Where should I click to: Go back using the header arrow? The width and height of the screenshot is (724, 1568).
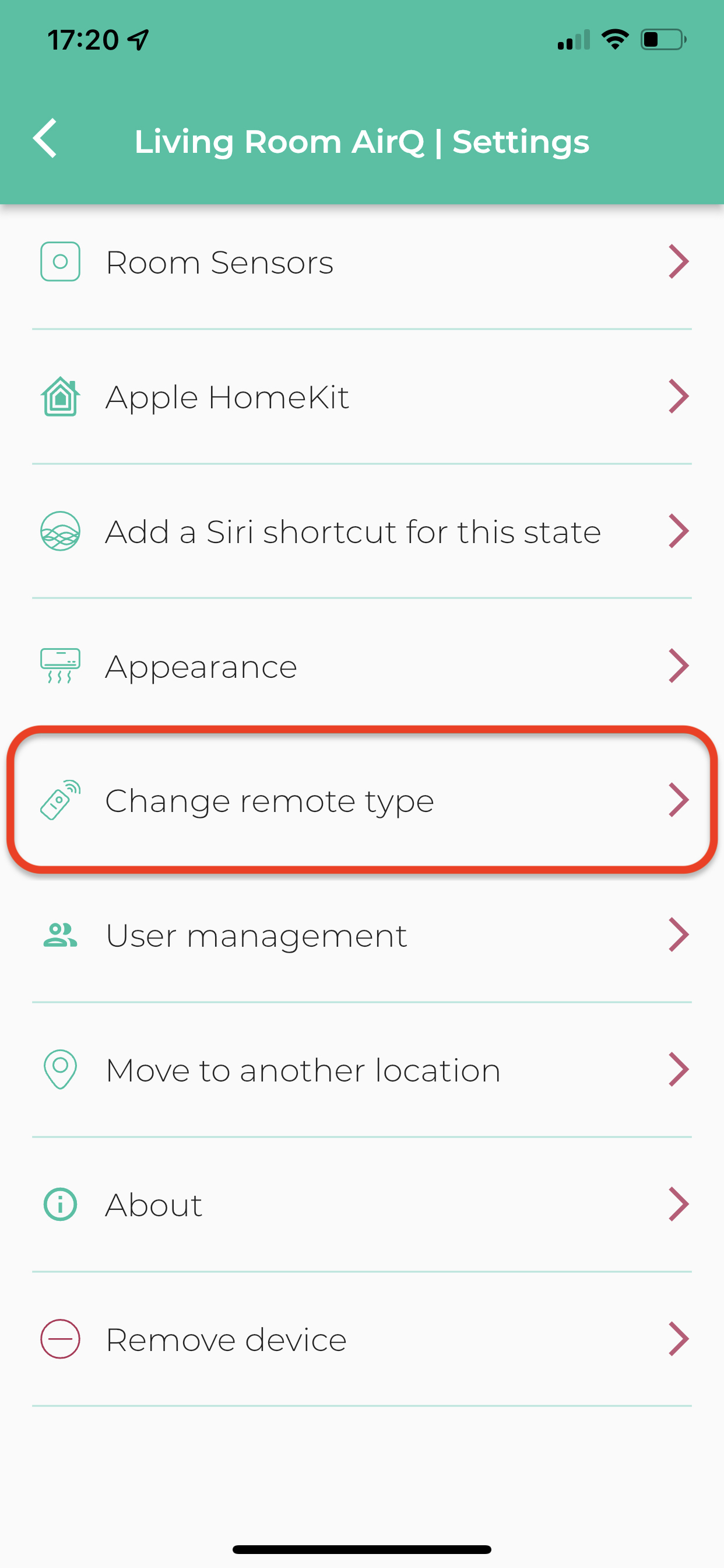[x=45, y=139]
